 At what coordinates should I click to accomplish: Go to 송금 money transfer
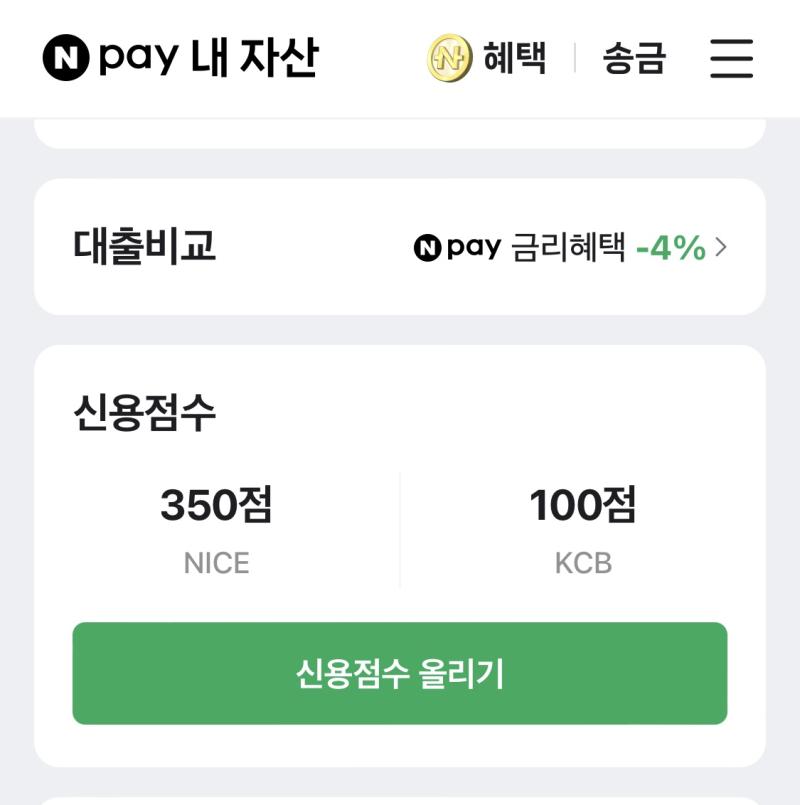634,58
